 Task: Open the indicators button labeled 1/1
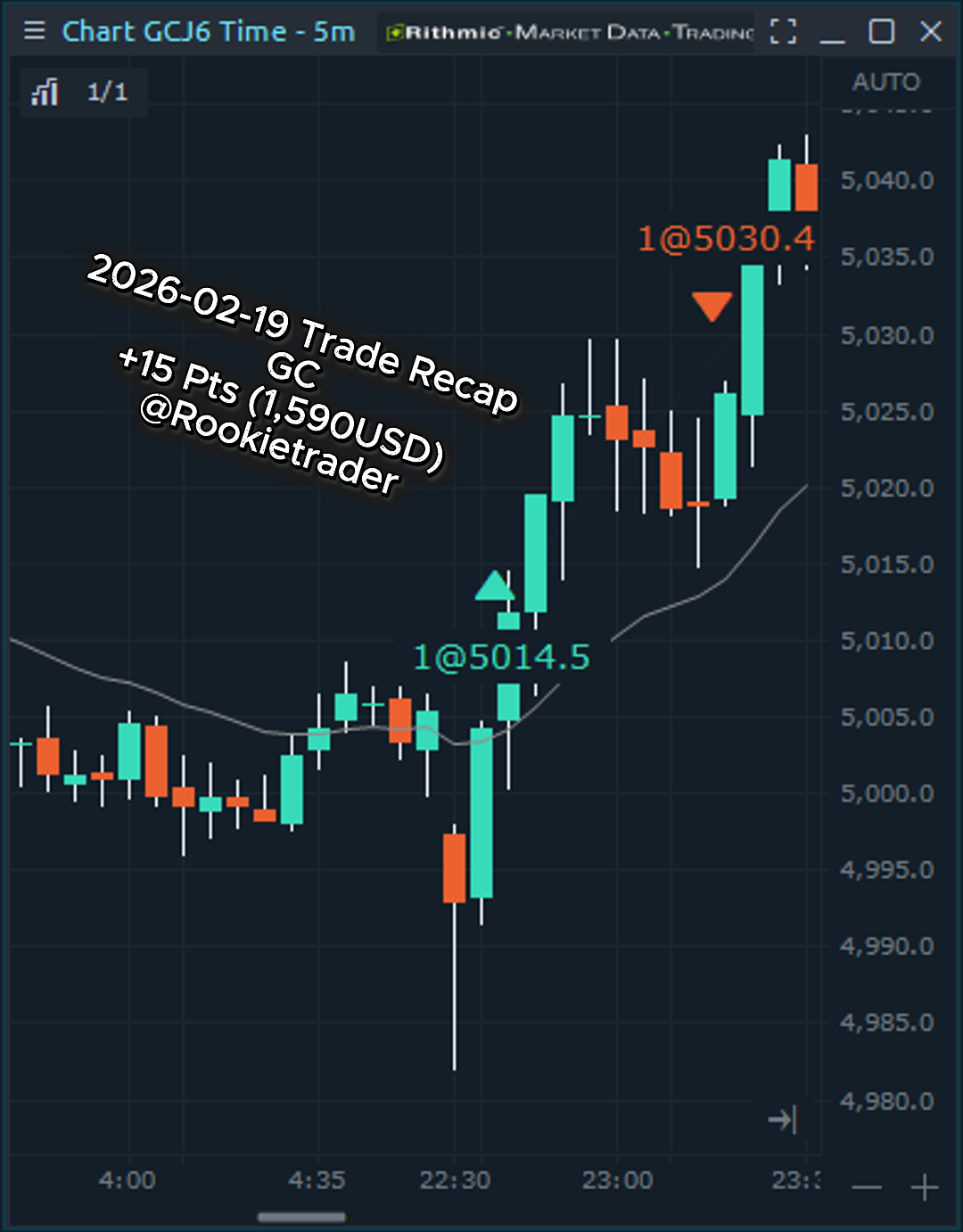[x=82, y=92]
